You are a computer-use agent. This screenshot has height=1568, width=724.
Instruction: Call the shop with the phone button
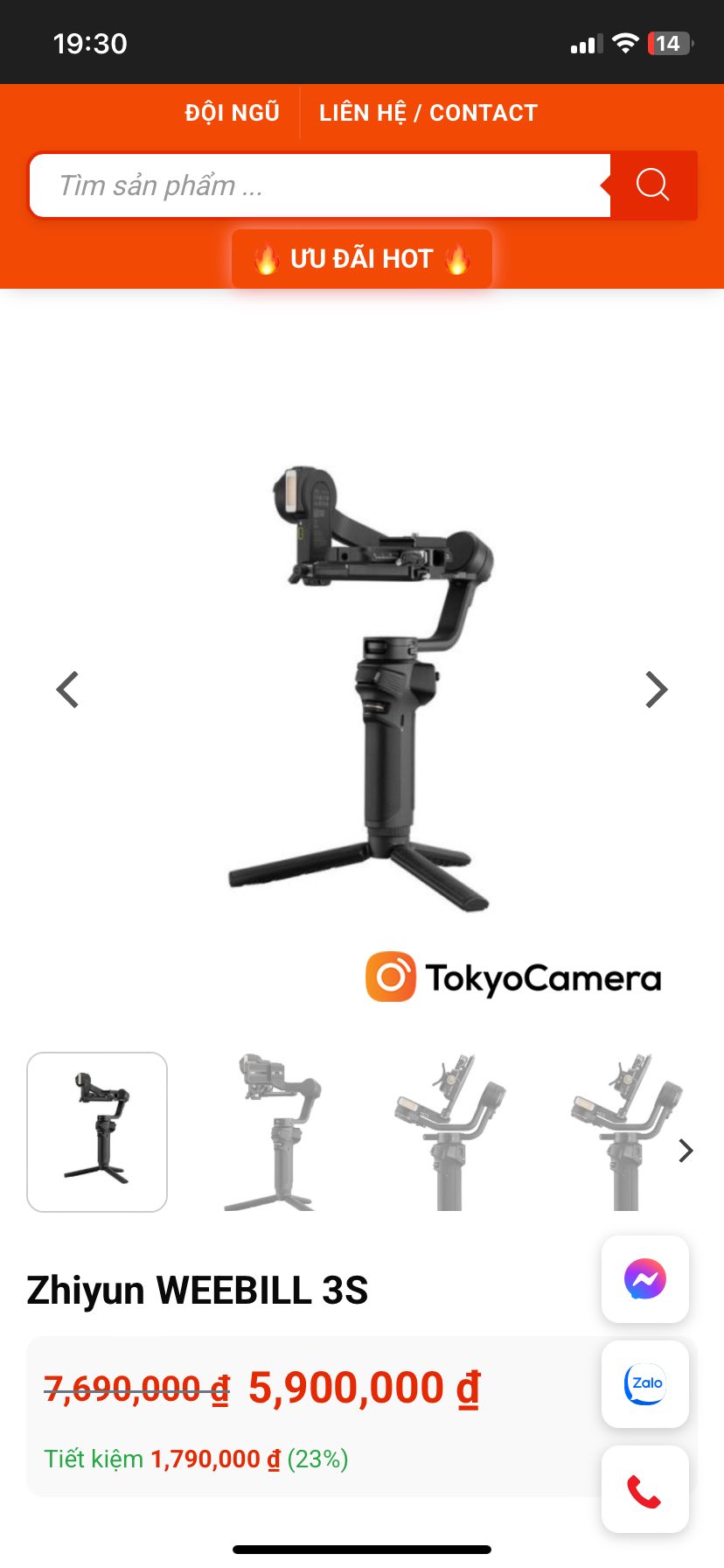(645, 1489)
